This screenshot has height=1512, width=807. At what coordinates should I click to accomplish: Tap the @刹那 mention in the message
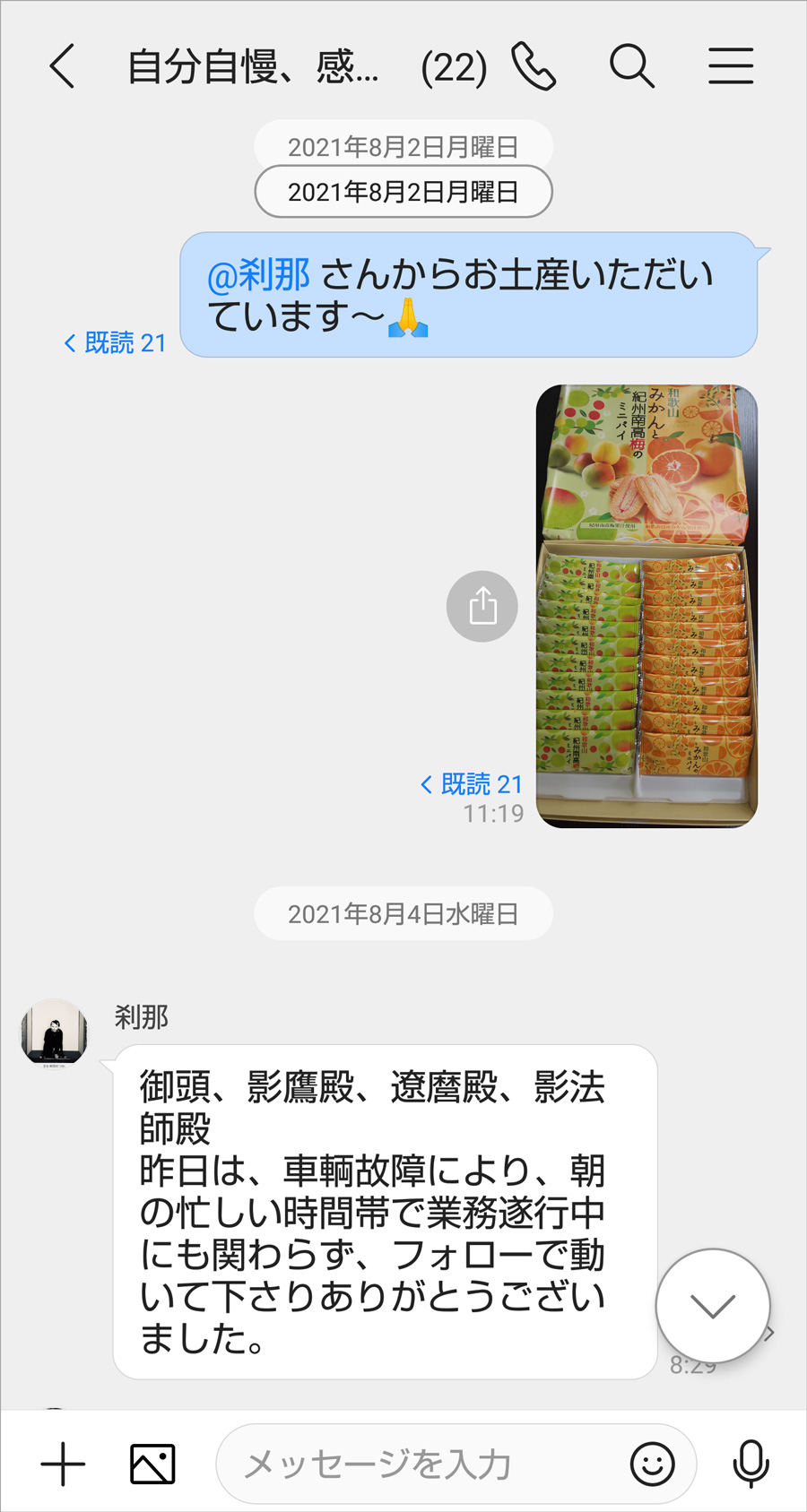258,275
